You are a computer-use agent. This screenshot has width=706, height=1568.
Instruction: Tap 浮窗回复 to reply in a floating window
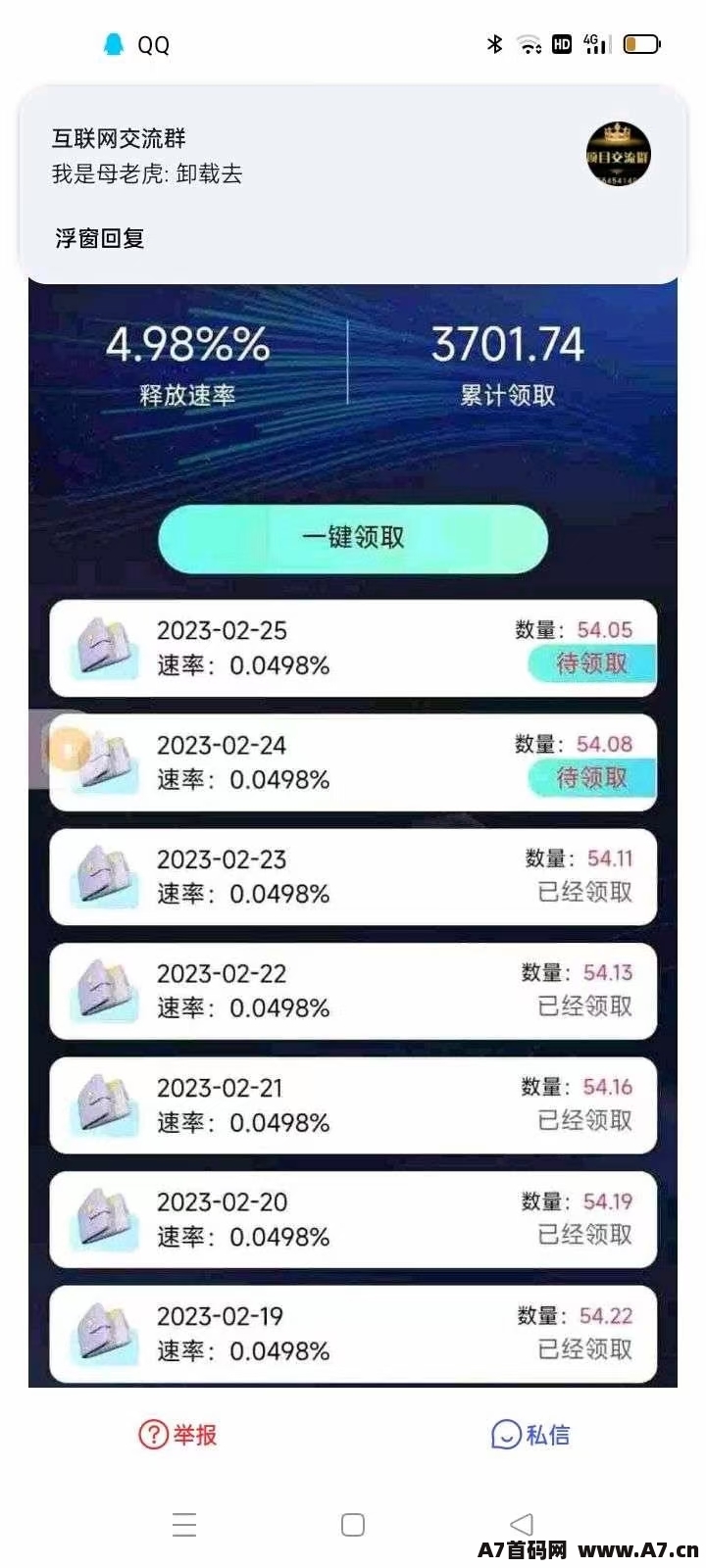(99, 238)
